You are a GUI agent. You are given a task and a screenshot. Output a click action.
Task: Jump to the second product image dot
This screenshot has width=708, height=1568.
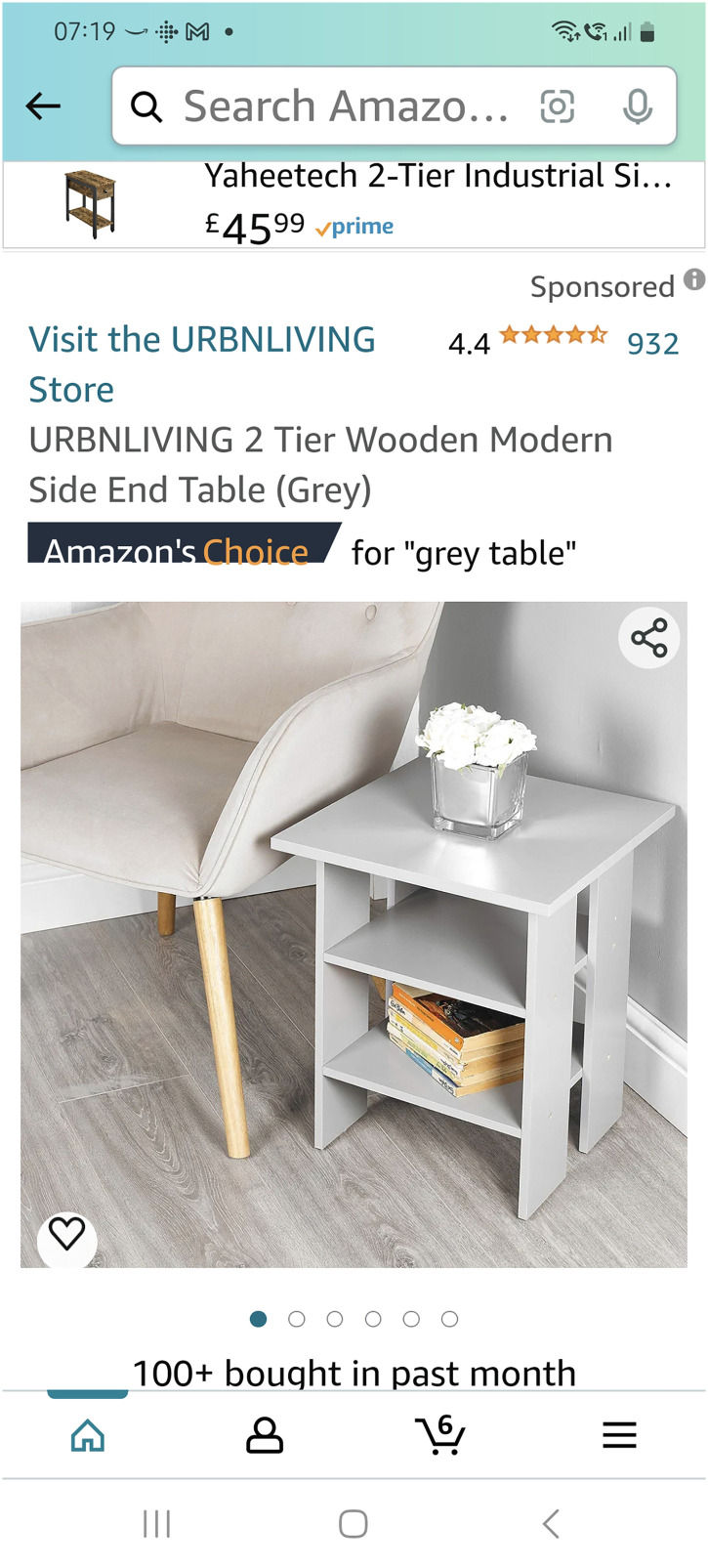(x=297, y=1319)
